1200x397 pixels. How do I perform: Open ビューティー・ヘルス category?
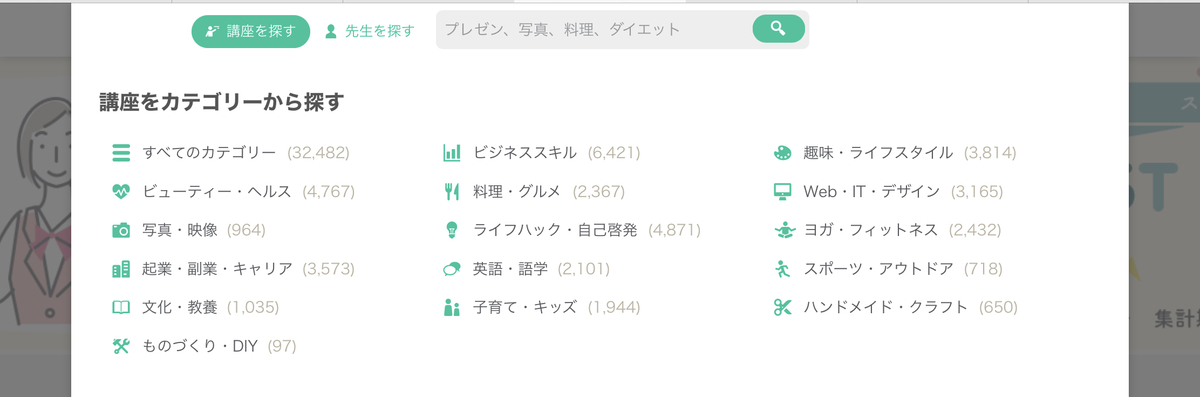[x=234, y=191]
